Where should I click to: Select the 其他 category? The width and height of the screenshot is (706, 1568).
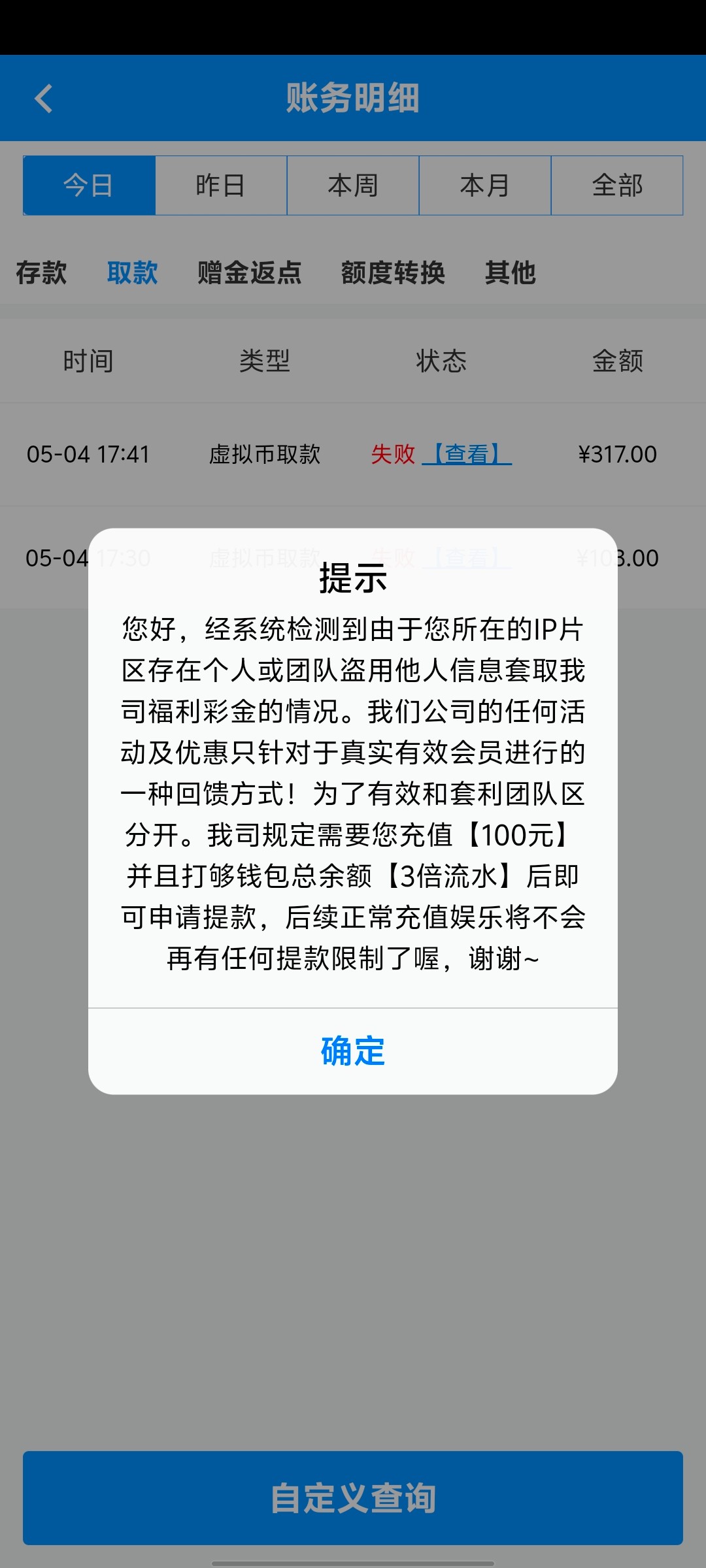click(x=510, y=274)
